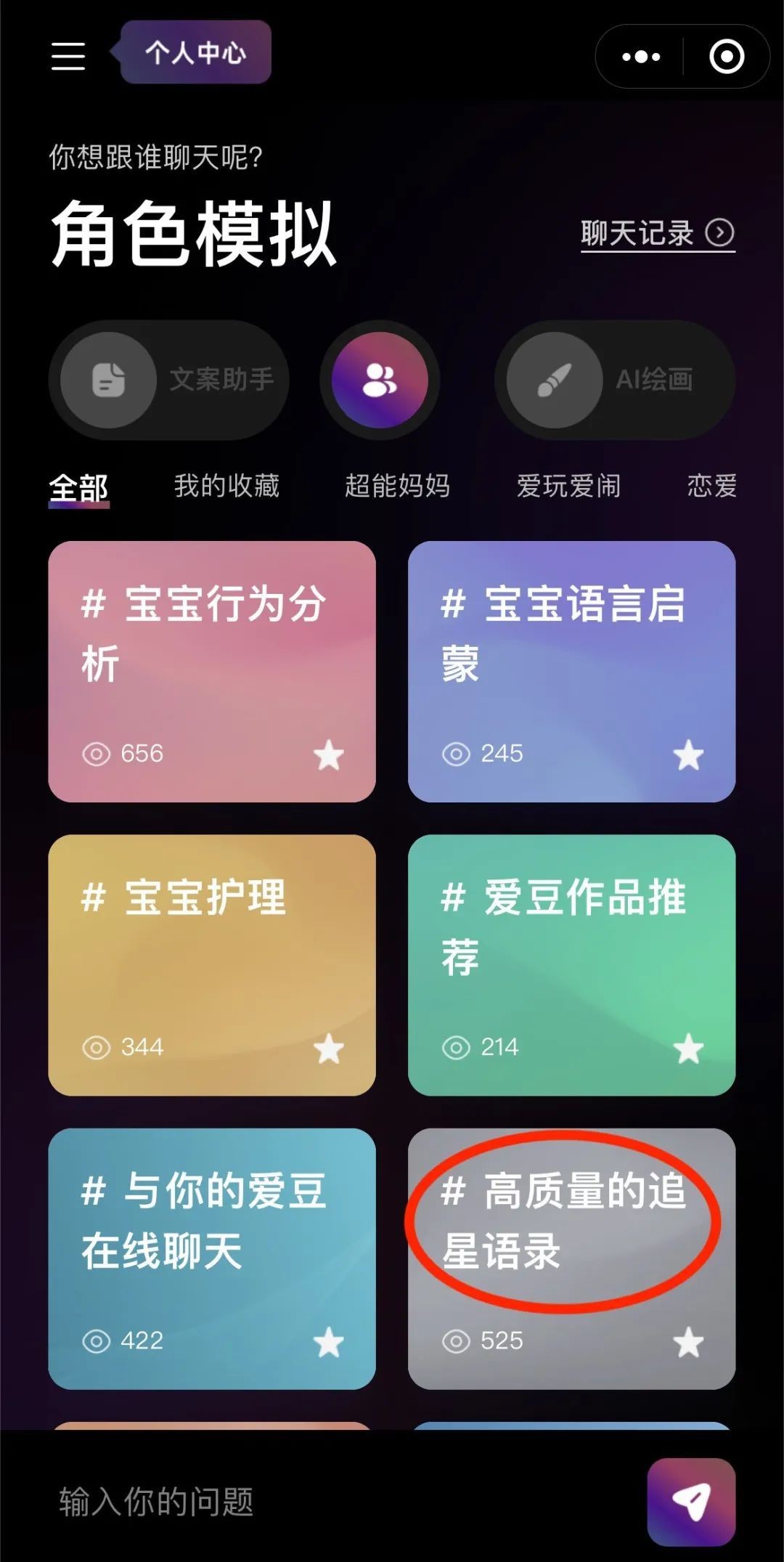The height and width of the screenshot is (1562, 784).
Task: Open the mini program more options menu
Action: [x=641, y=57]
